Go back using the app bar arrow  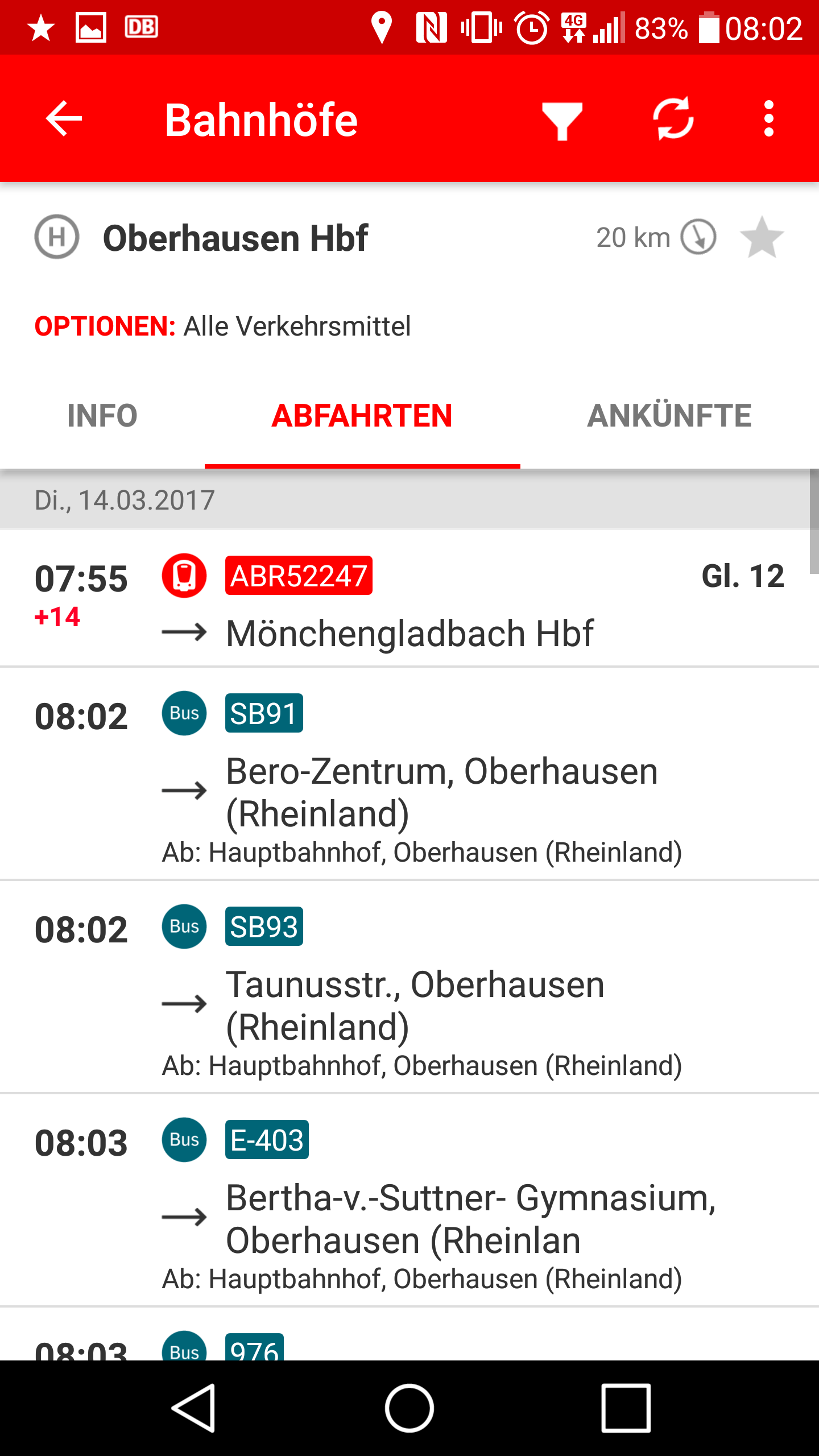point(64,119)
